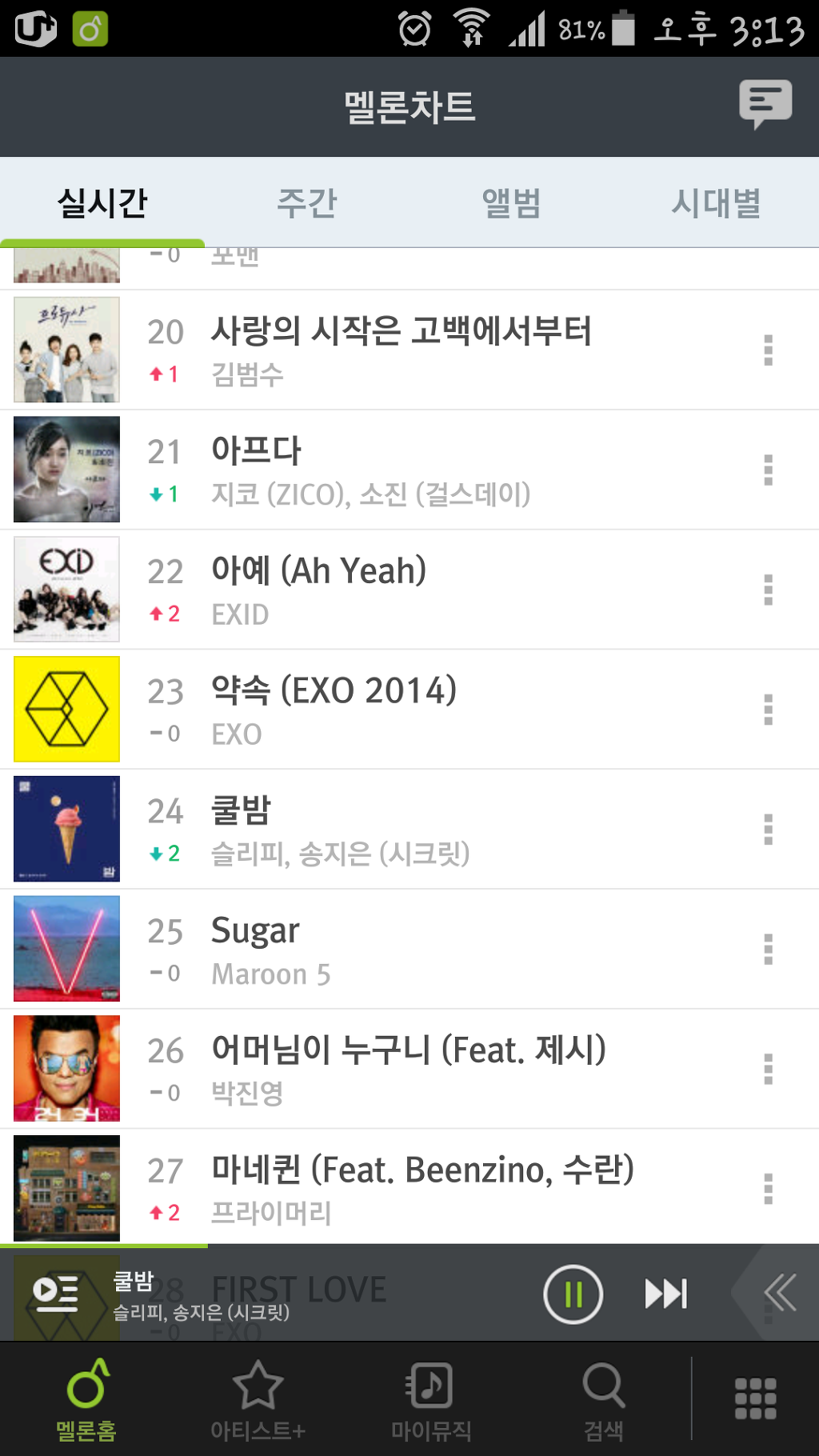This screenshot has height=1456, width=819.
Task: Skip to the next track
Action: [665, 1294]
